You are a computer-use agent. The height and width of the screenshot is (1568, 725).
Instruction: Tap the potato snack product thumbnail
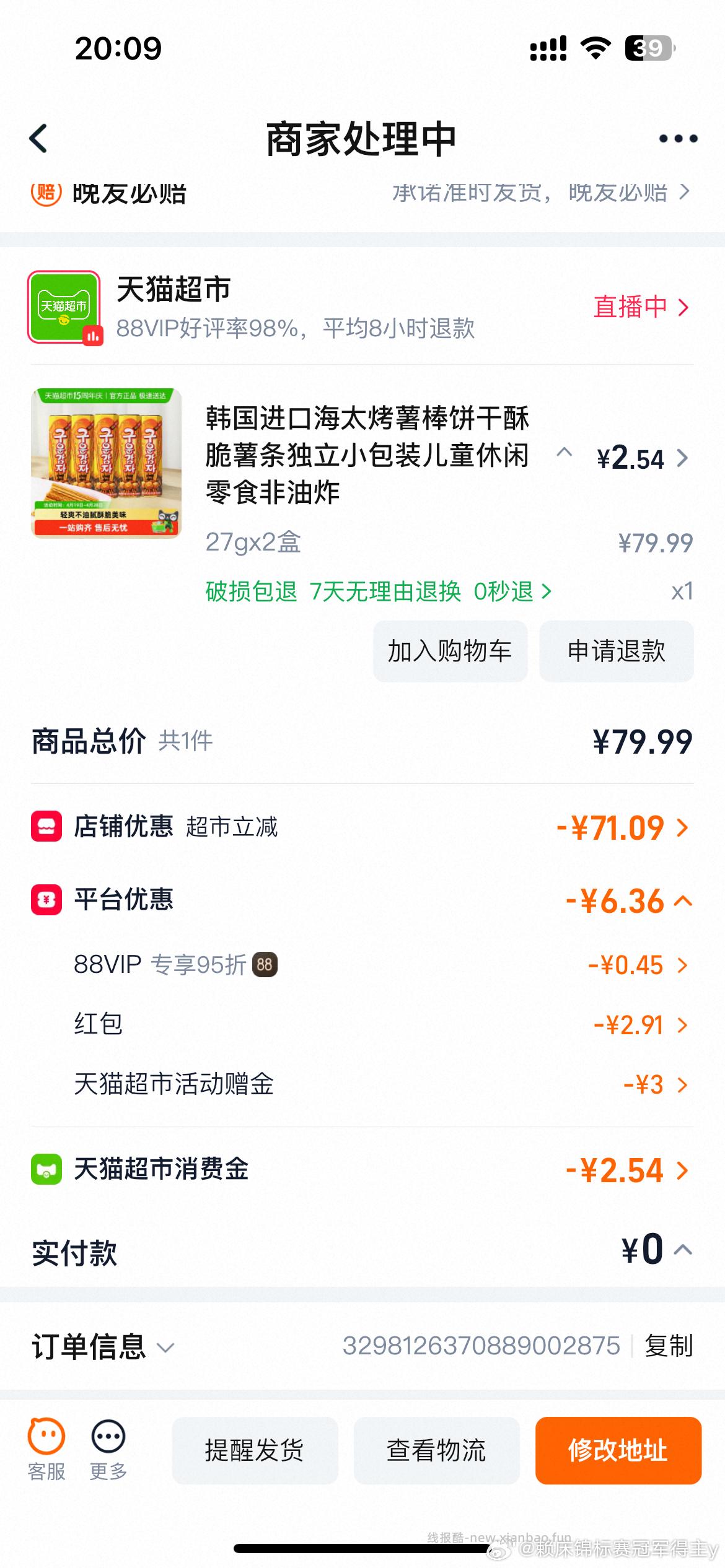(x=105, y=461)
